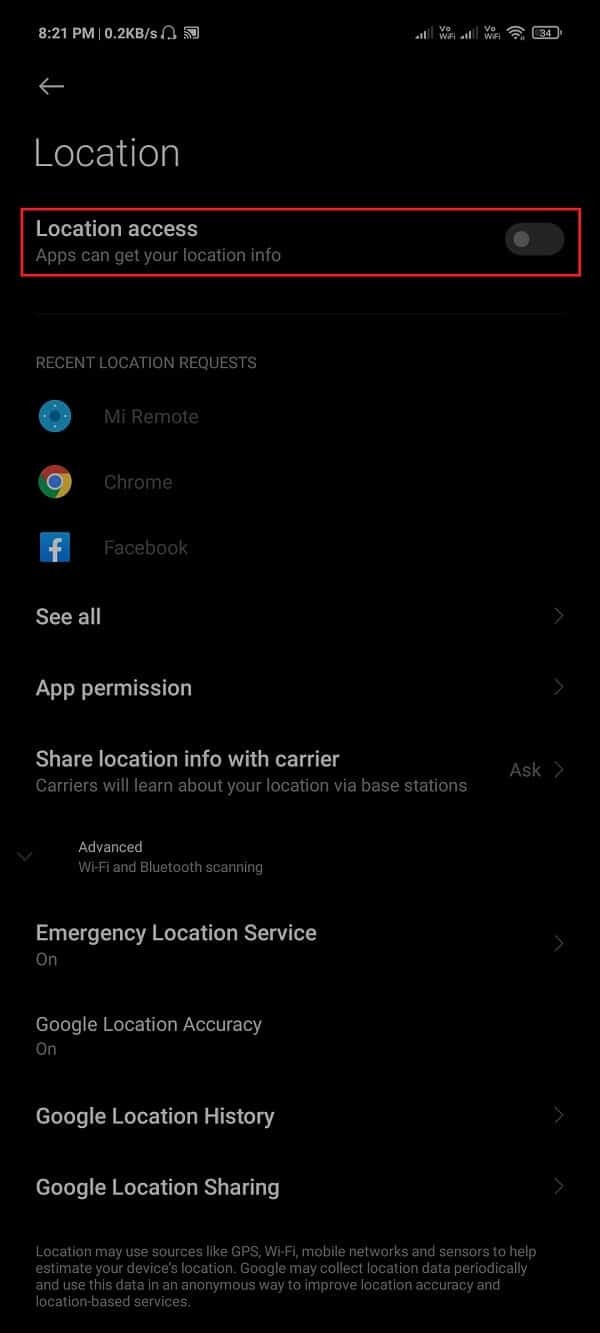Go back using the arrow icon

click(51, 87)
